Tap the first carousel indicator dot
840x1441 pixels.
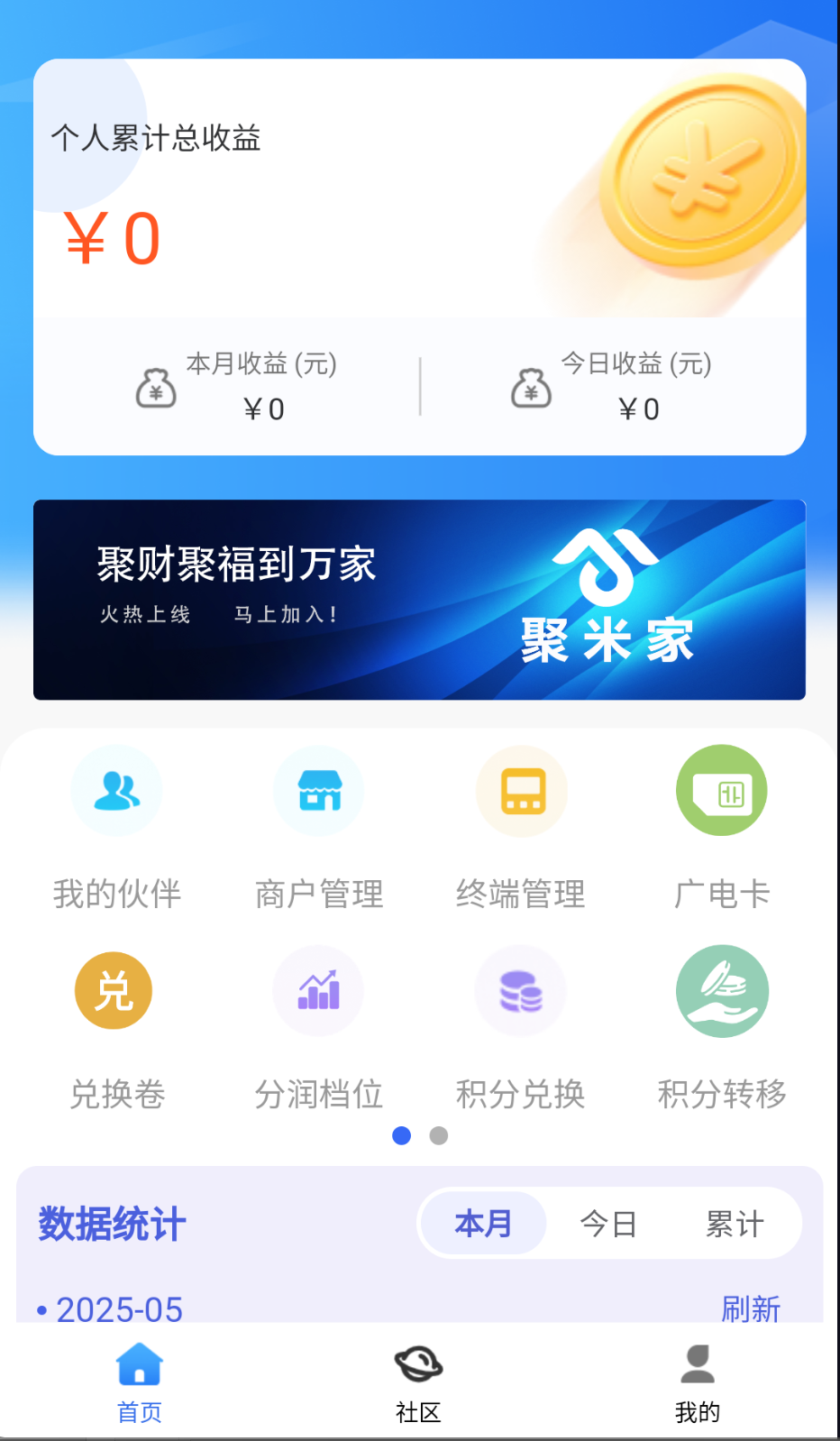point(401,1136)
